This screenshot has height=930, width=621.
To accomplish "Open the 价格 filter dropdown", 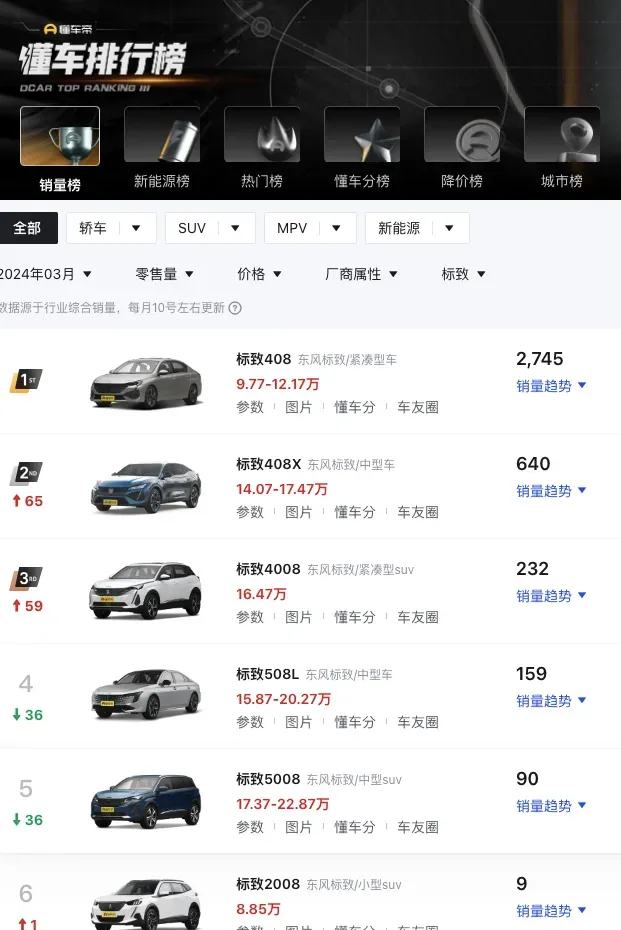I will click(x=259, y=274).
